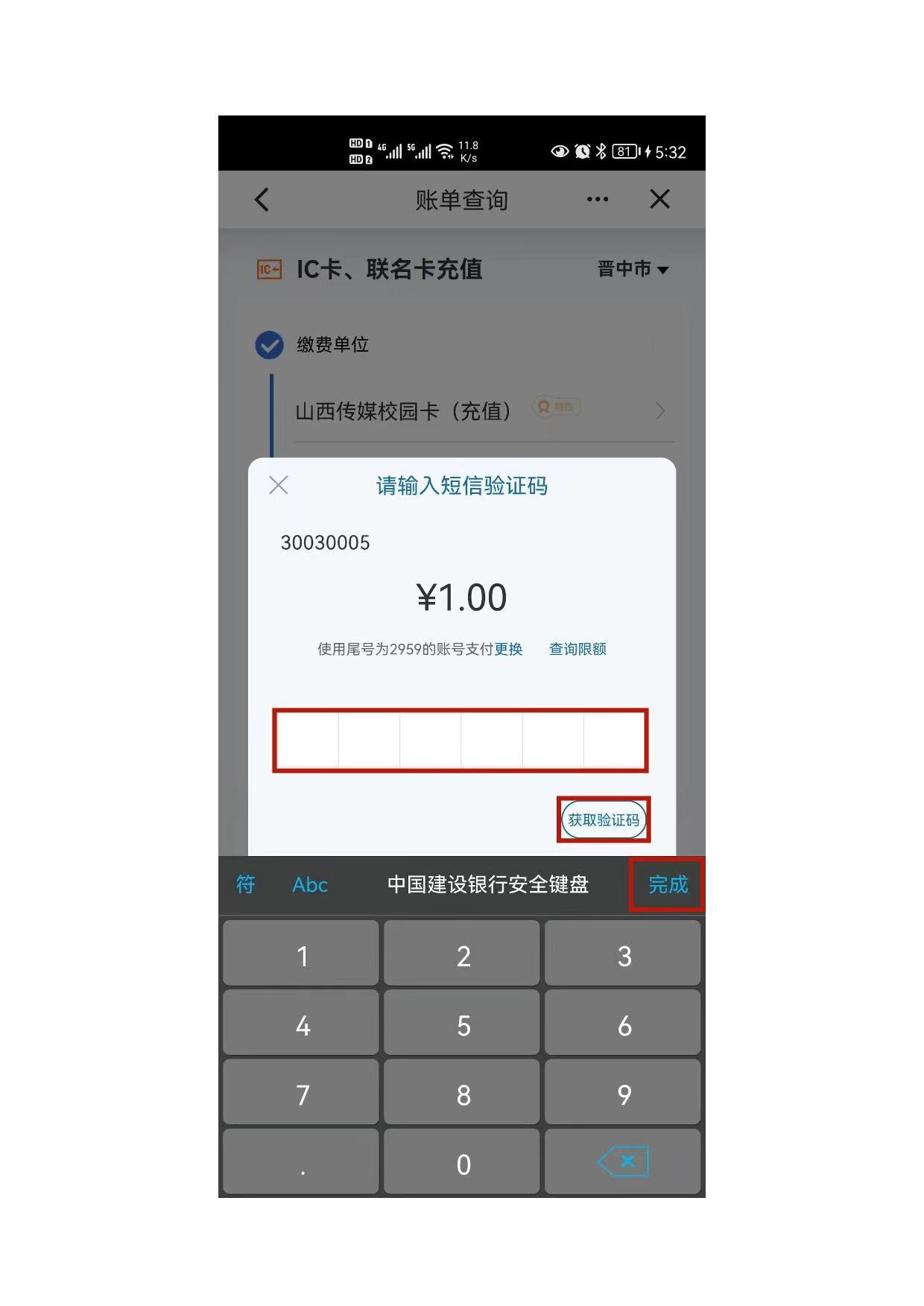Viewport: 924px width, 1306px height.
Task: Switch keyboard to Abc letters
Action: (x=310, y=884)
